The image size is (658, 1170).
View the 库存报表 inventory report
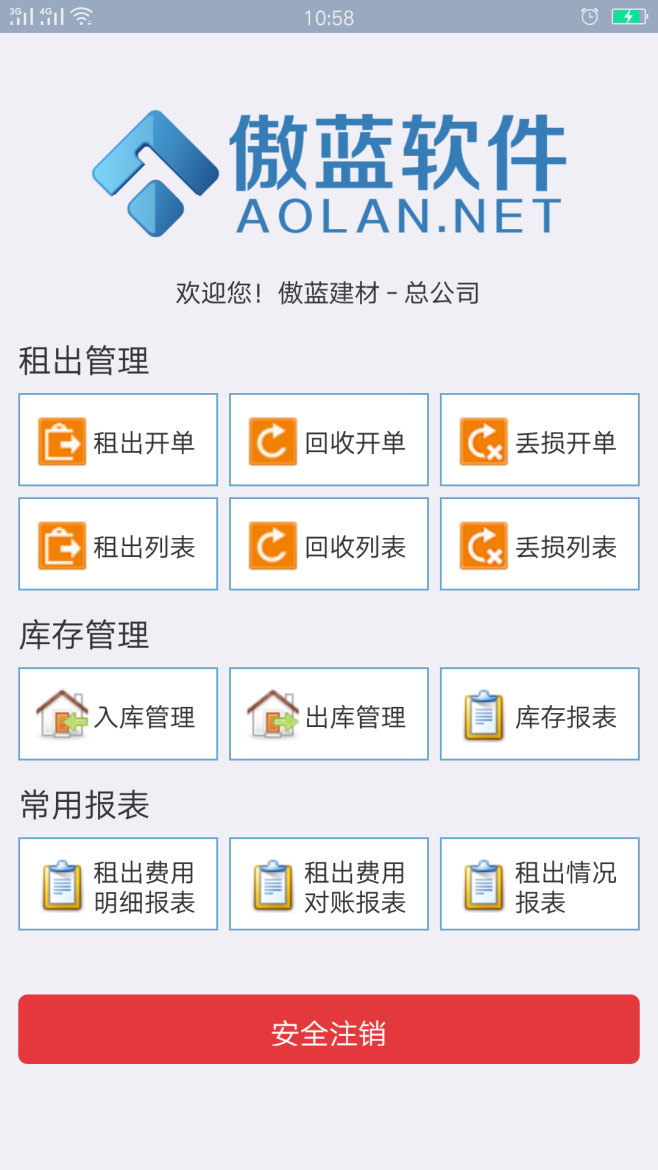click(540, 714)
